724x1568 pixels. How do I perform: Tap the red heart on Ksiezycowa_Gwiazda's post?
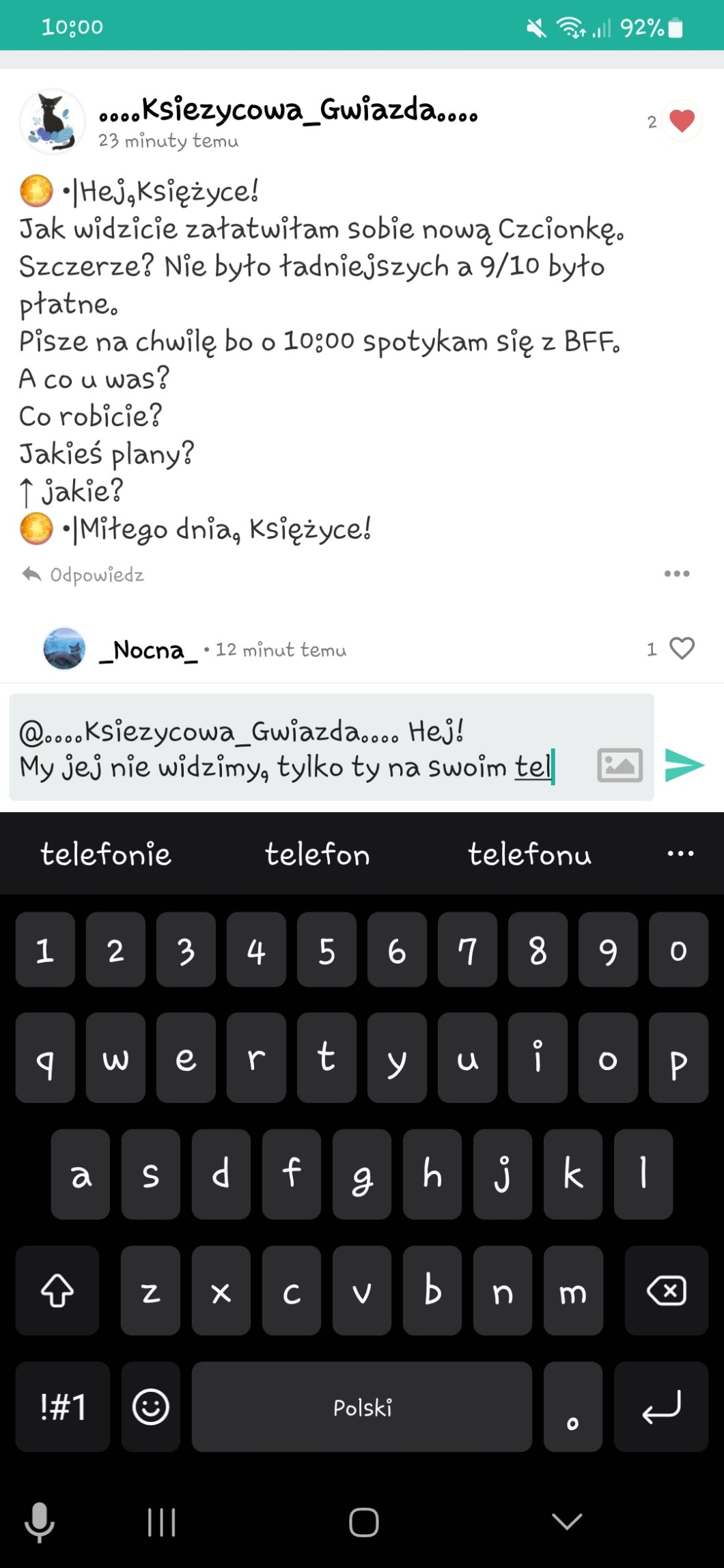(x=681, y=122)
